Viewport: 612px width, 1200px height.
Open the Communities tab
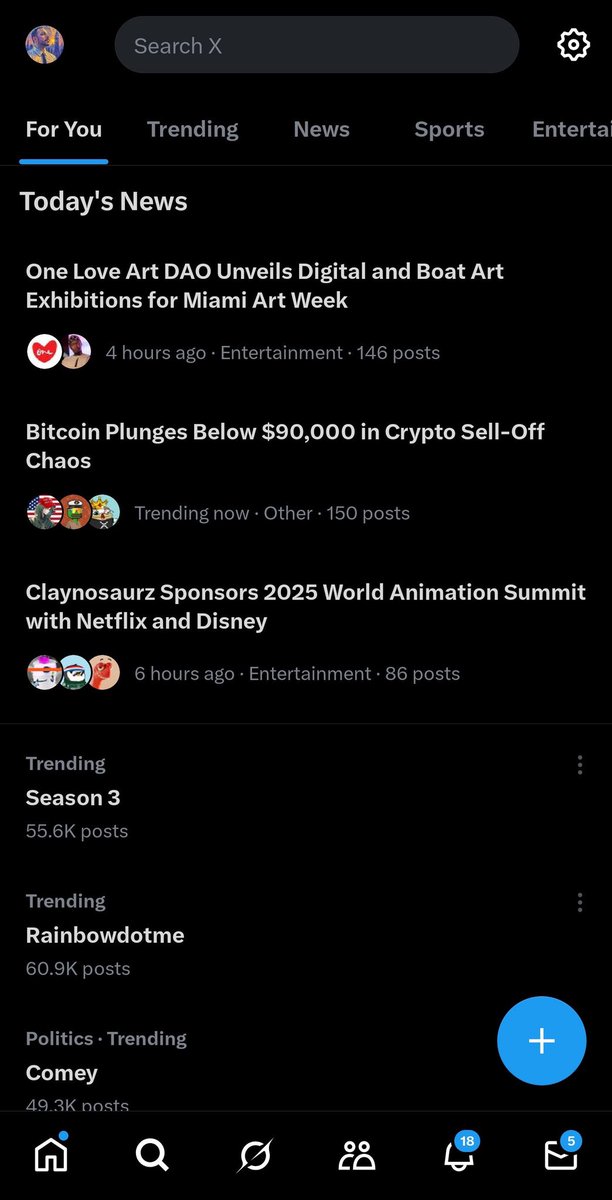[x=356, y=1156]
